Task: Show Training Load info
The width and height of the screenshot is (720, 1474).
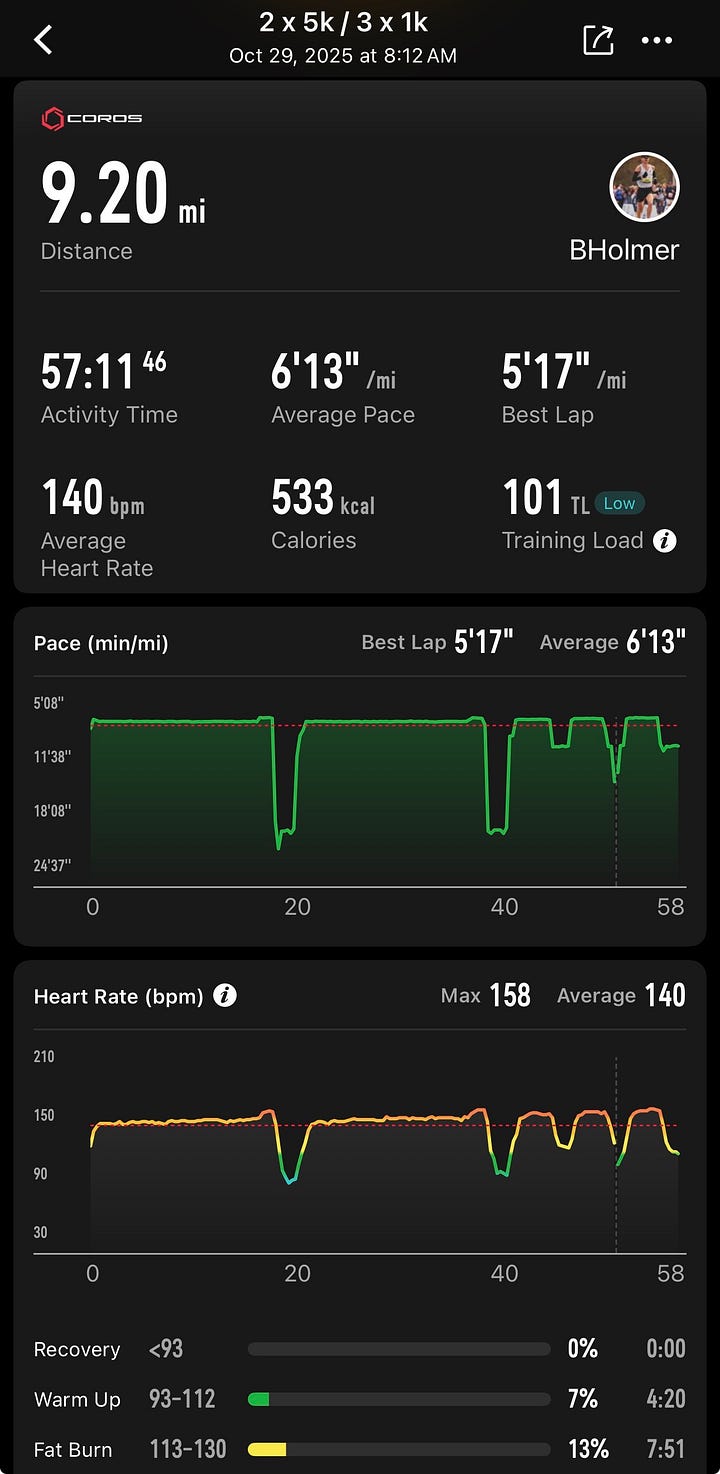Action: coord(665,541)
